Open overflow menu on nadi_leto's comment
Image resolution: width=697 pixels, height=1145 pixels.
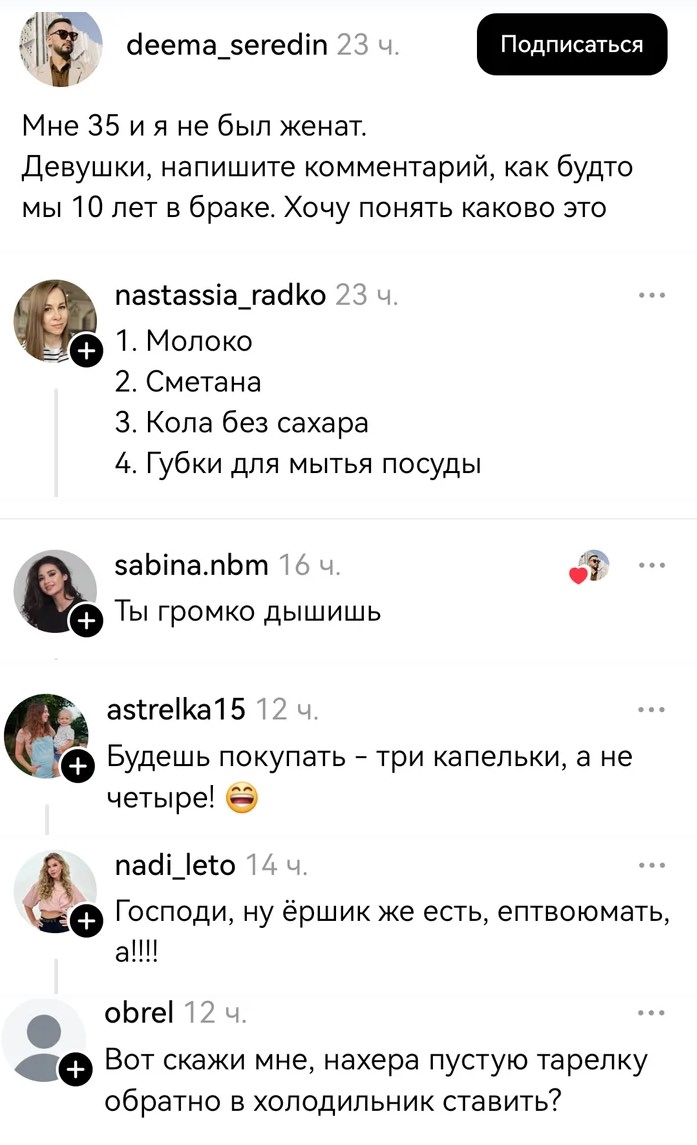point(651,865)
